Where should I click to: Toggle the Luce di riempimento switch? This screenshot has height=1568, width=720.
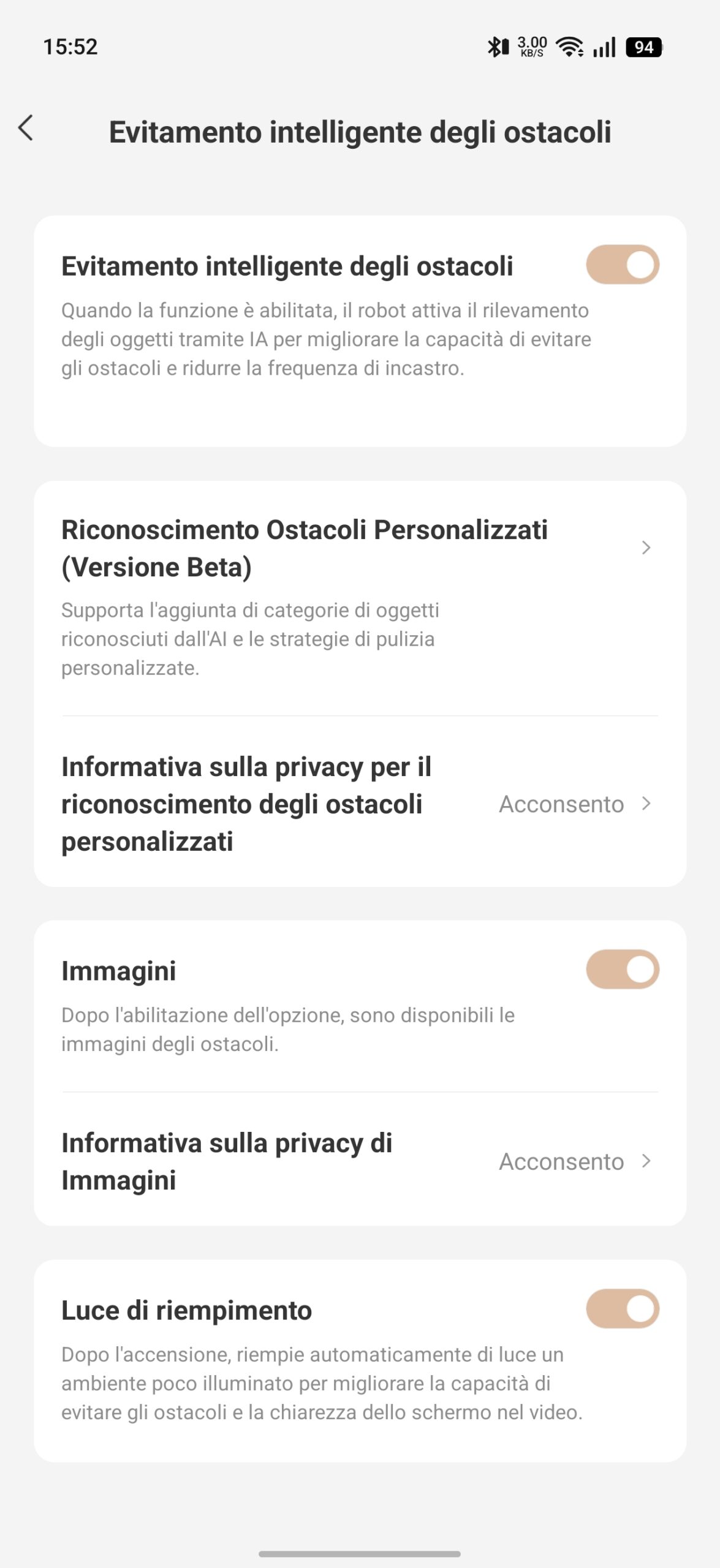click(623, 1309)
